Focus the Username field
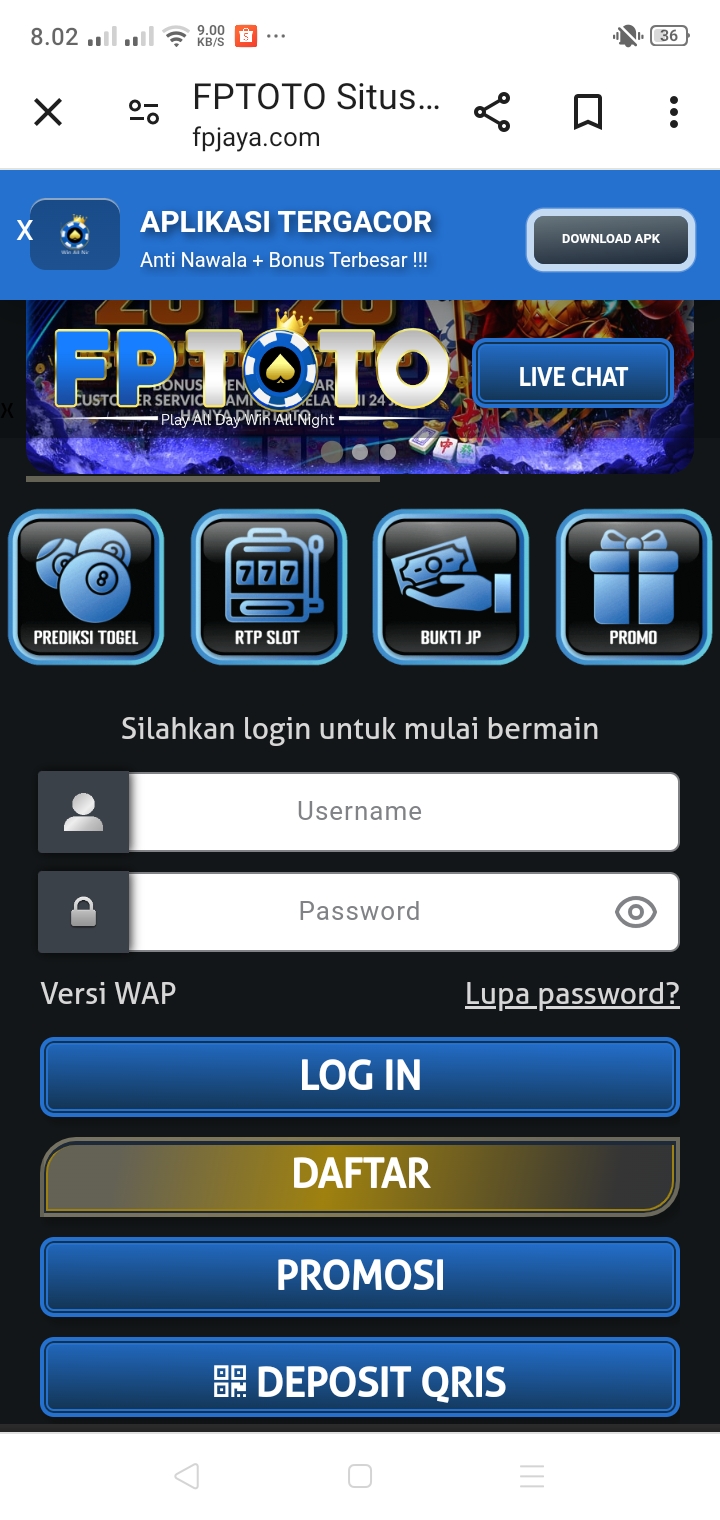 (403, 811)
